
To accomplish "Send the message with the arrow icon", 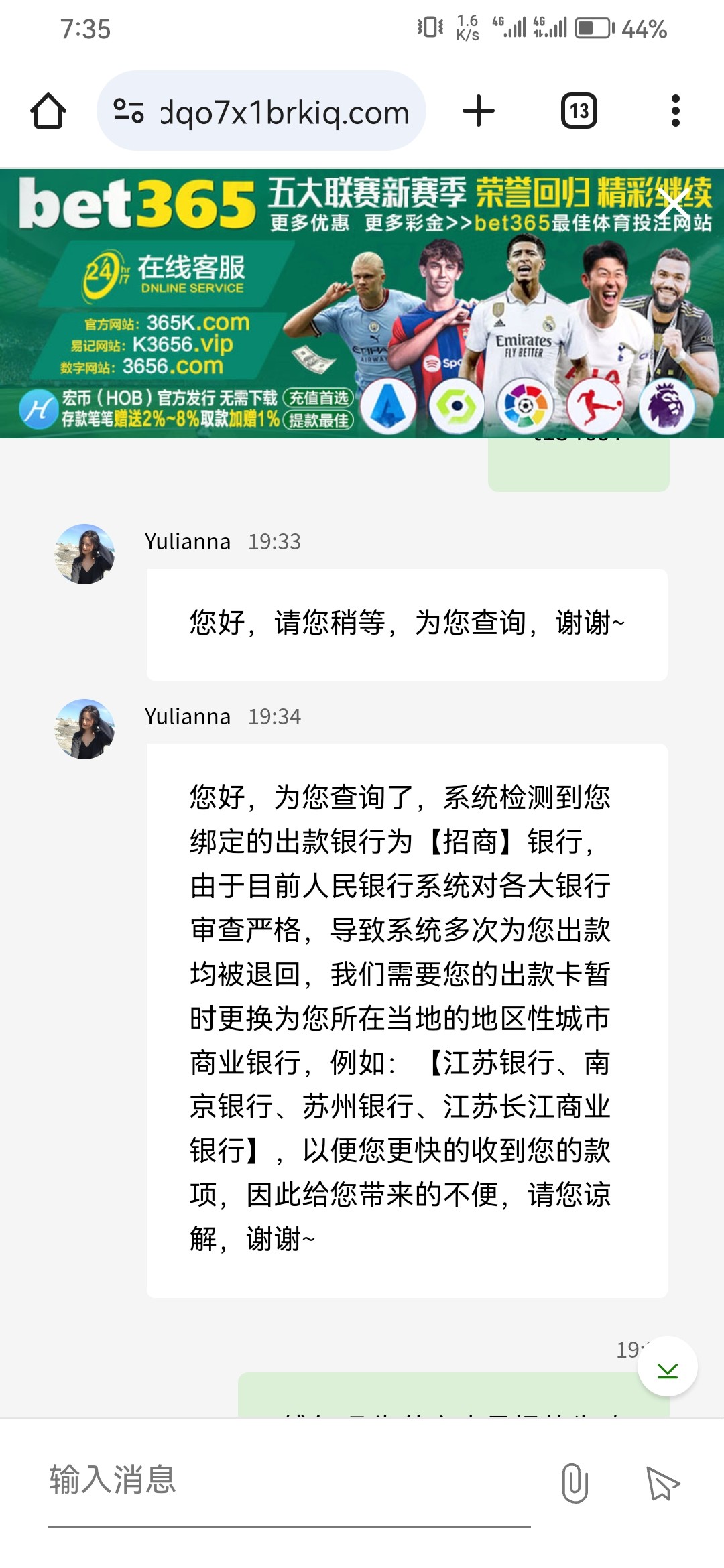I will pos(662,1483).
